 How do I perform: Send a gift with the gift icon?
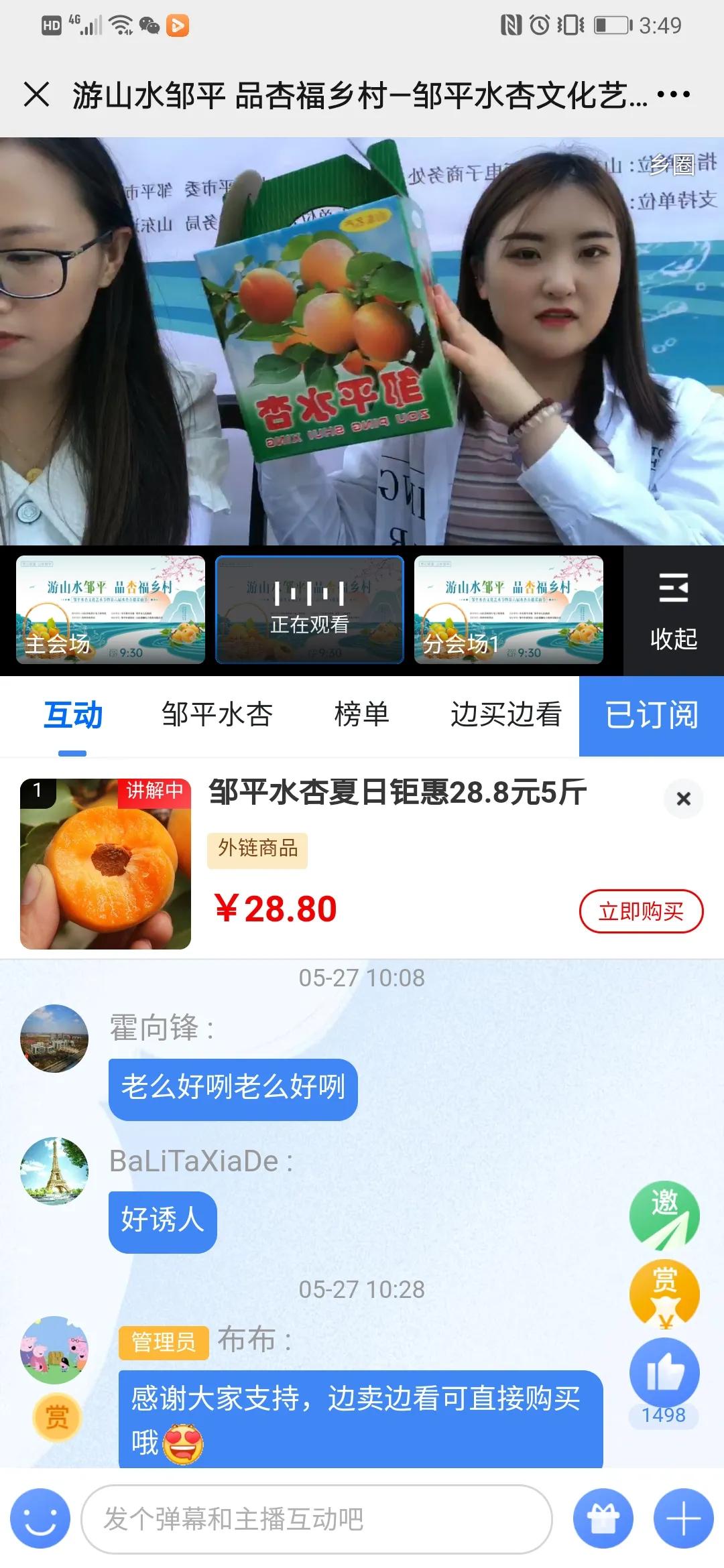(x=603, y=1520)
